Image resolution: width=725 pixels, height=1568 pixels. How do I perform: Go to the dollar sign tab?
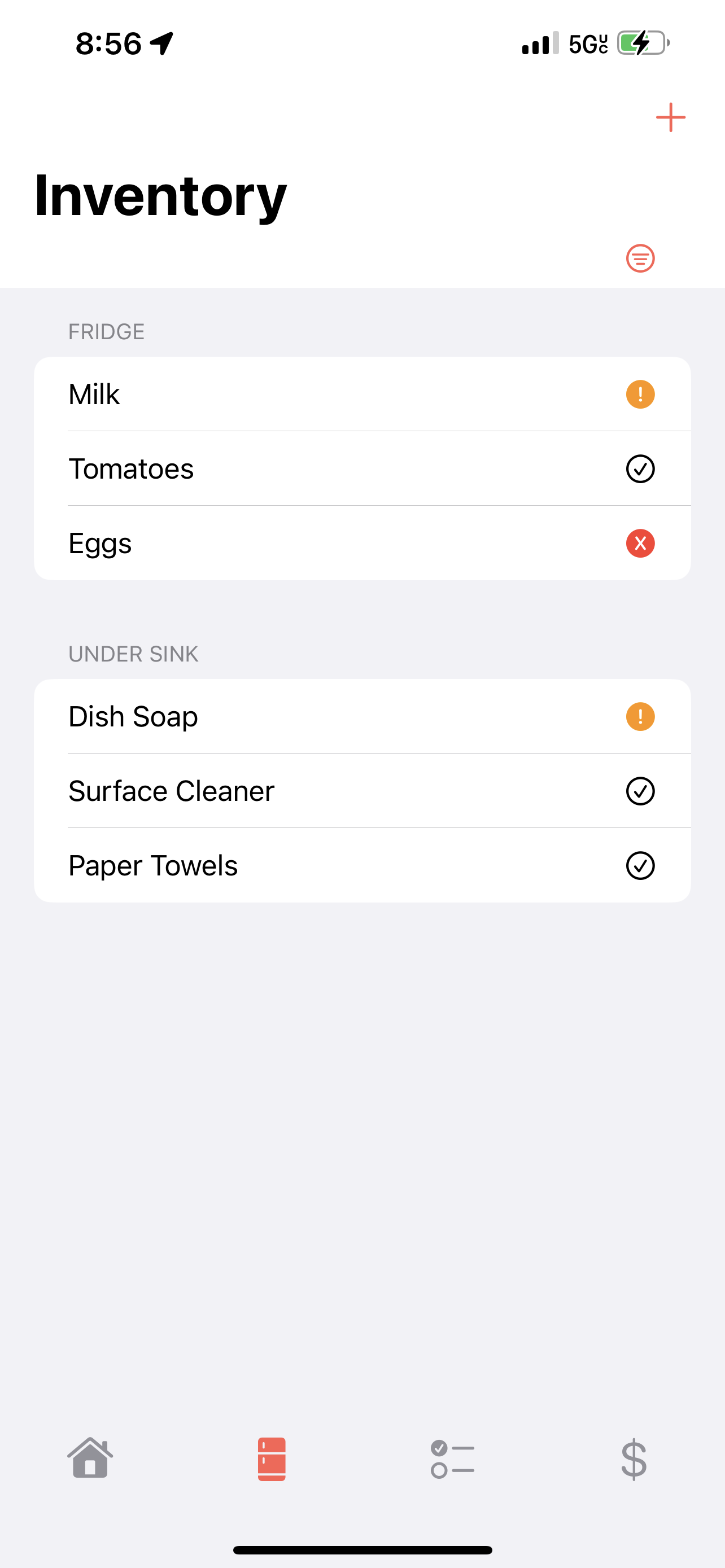coord(634,1459)
